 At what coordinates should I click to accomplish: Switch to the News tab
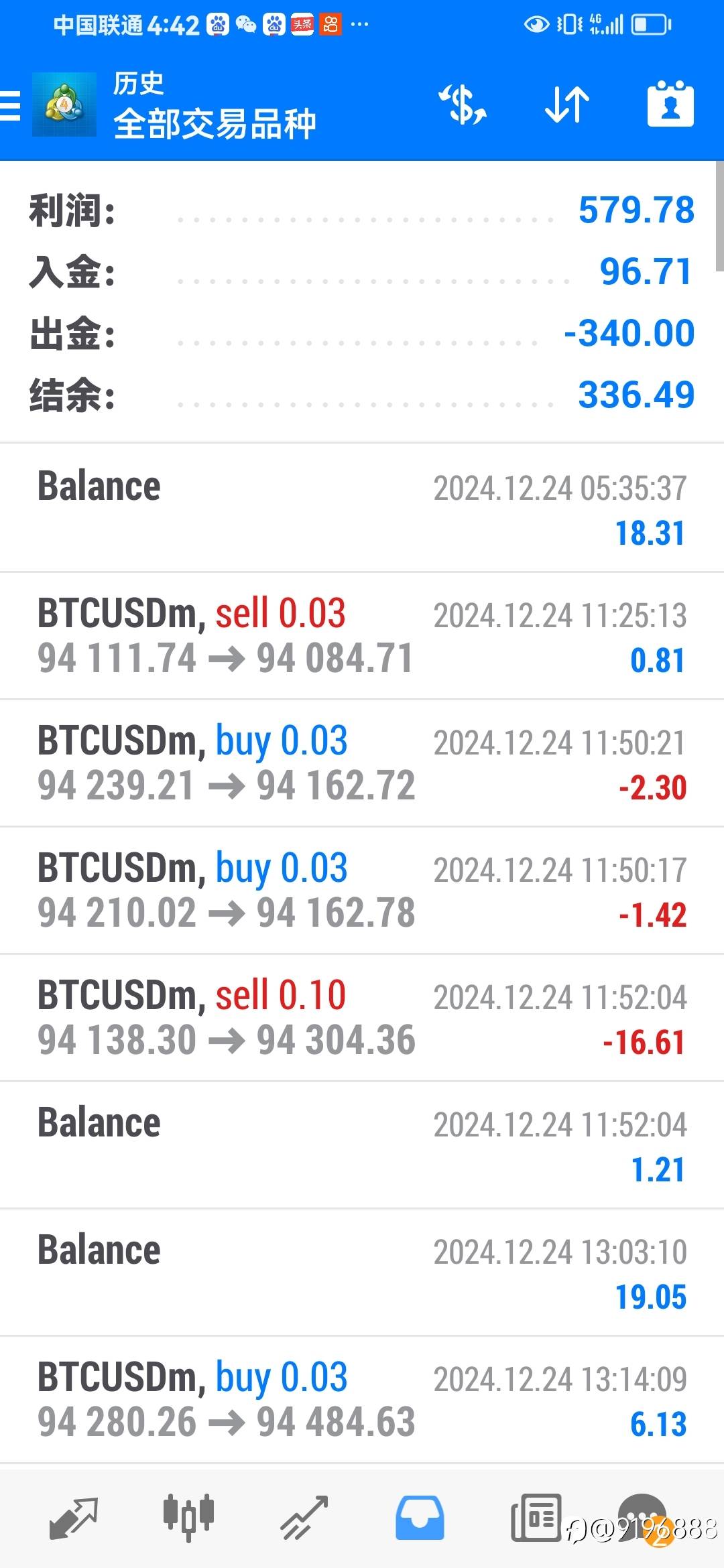536,1518
